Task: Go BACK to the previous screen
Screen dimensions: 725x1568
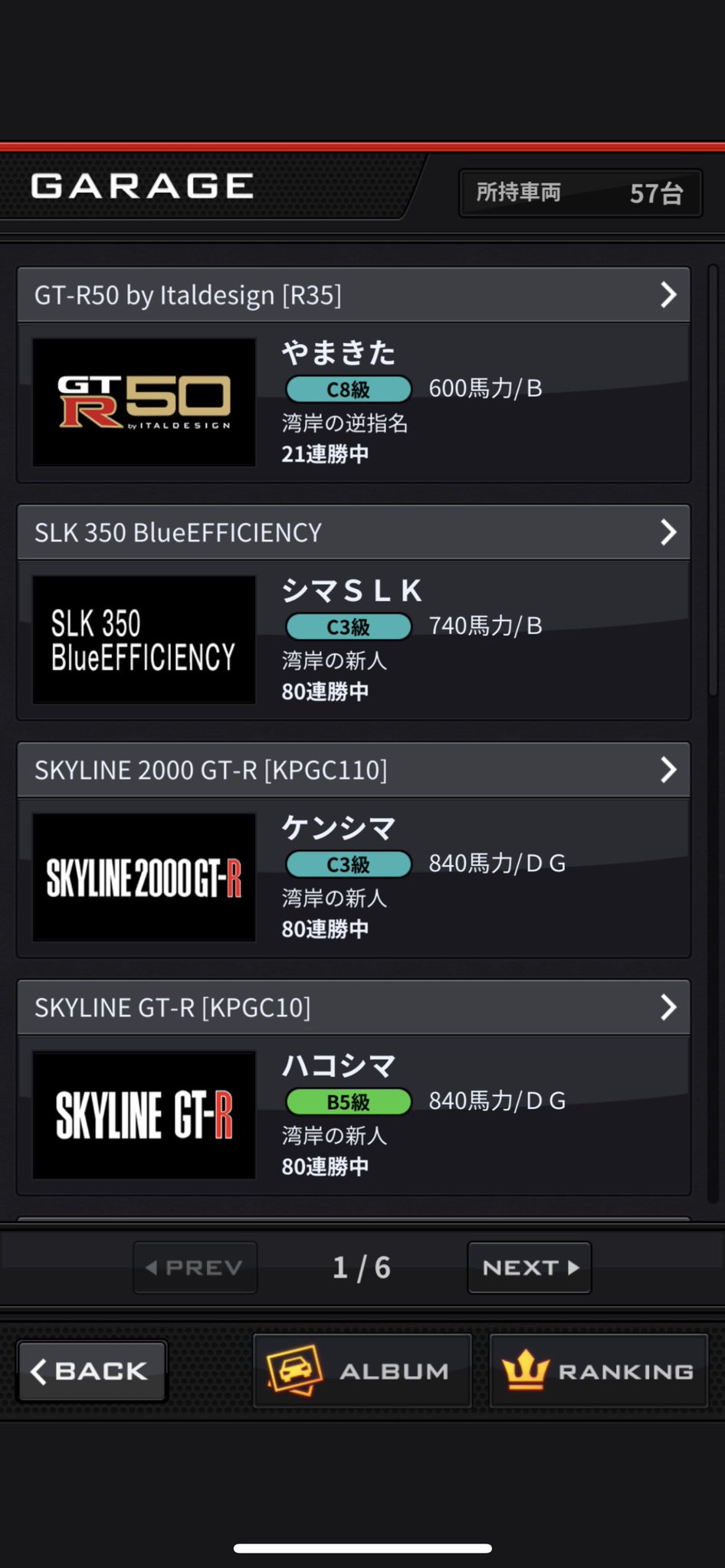Action: tap(92, 1371)
